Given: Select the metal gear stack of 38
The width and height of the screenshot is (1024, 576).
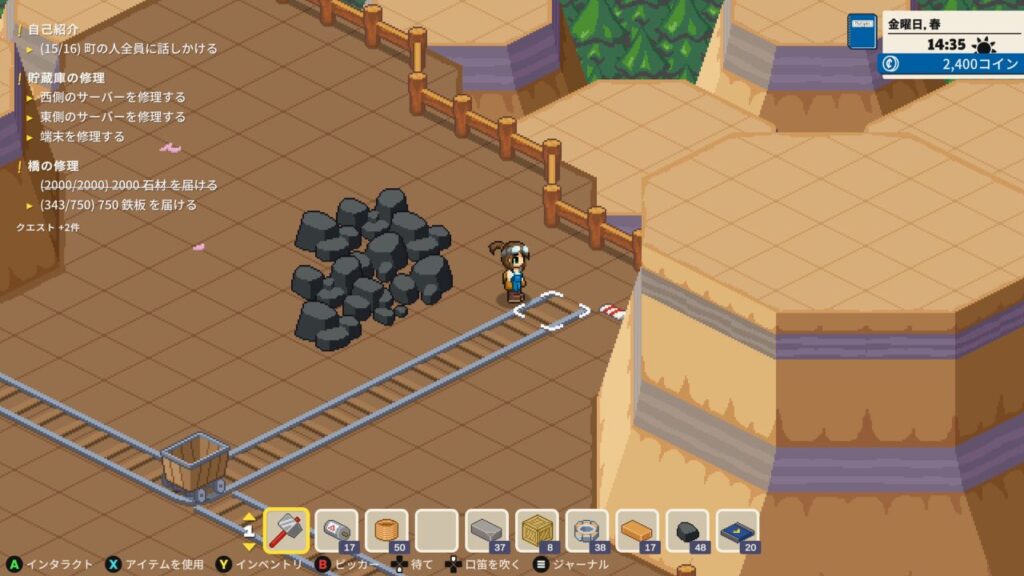Looking at the screenshot, I should coord(587,531).
